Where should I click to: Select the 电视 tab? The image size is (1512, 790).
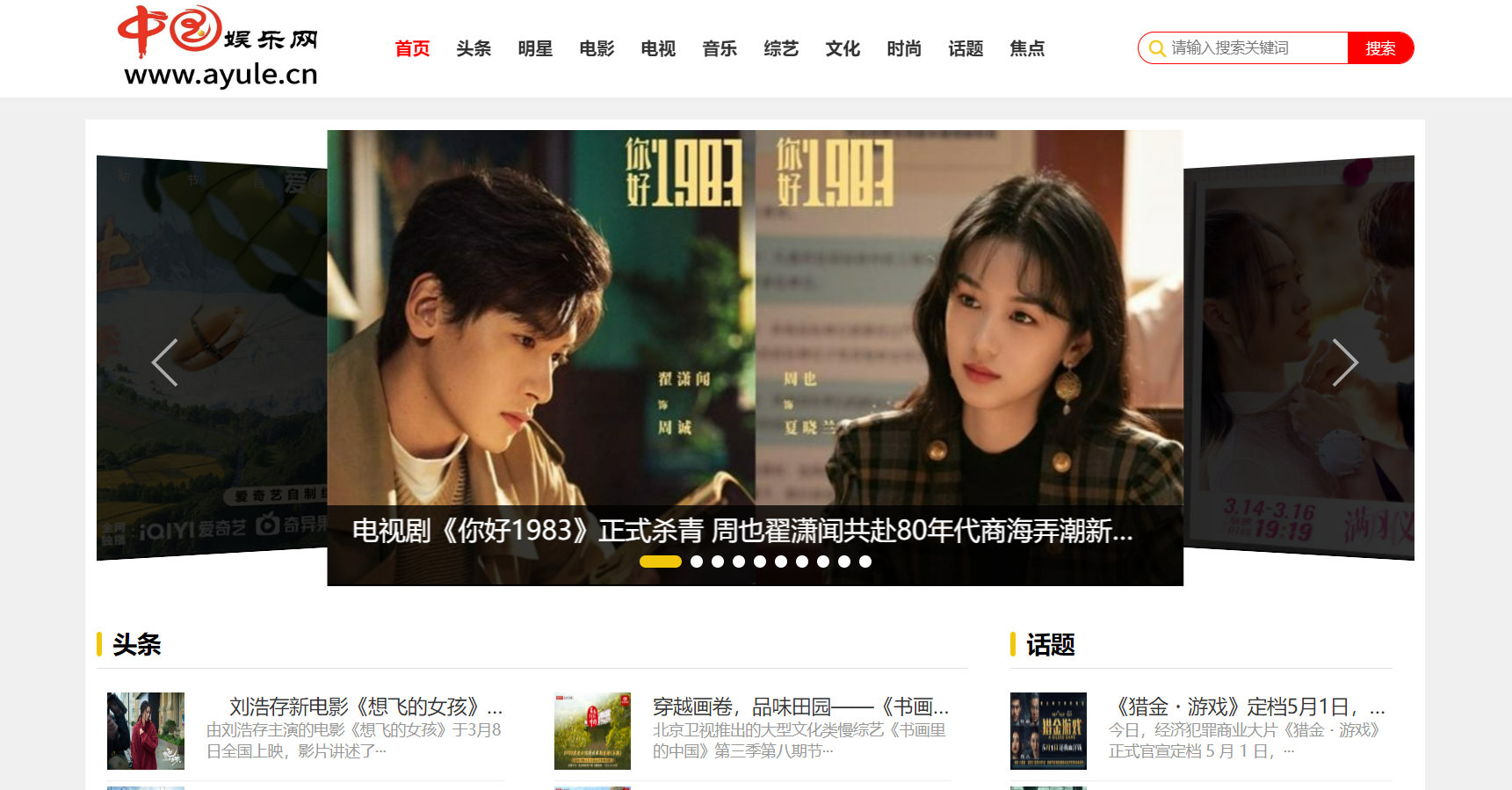658,48
